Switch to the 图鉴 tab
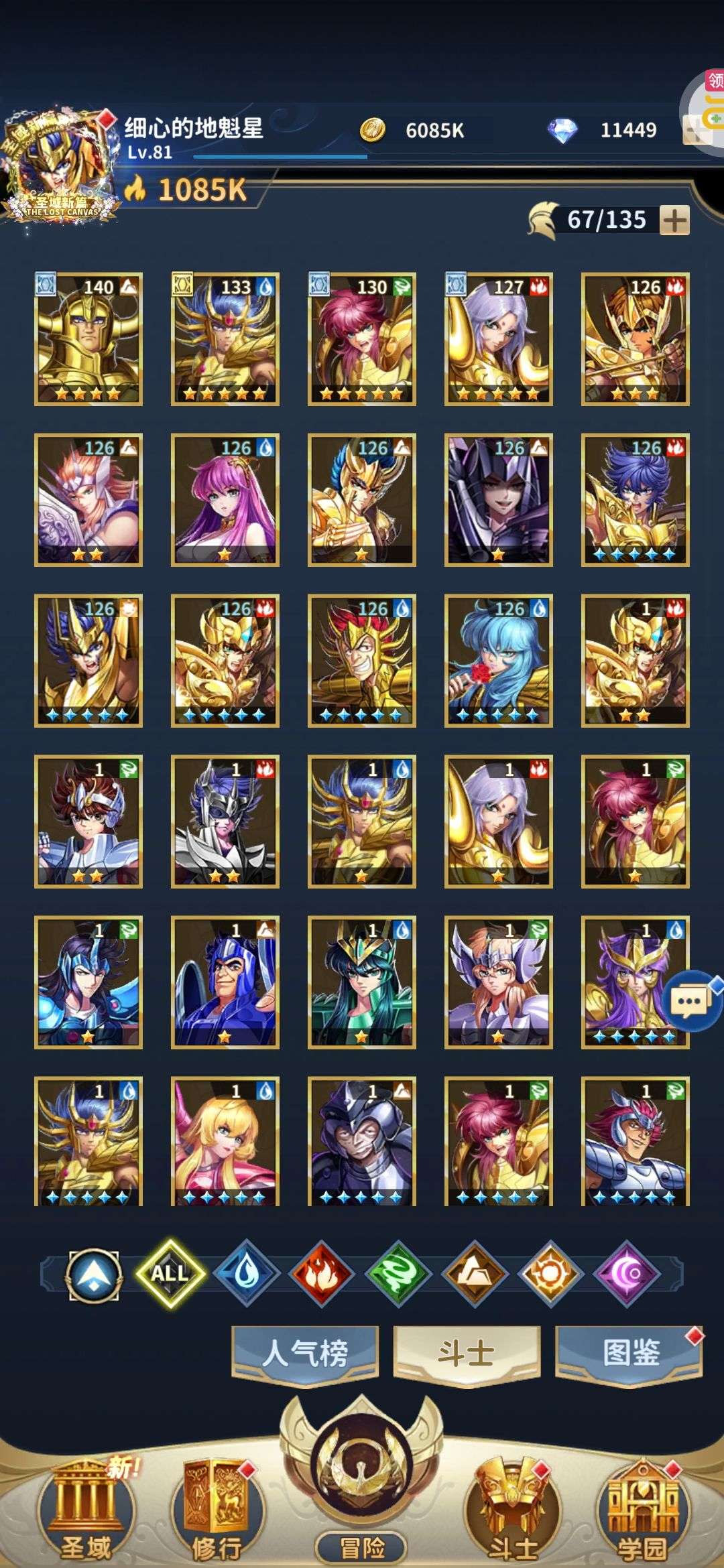Image resolution: width=724 pixels, height=1568 pixels. pos(629,1352)
